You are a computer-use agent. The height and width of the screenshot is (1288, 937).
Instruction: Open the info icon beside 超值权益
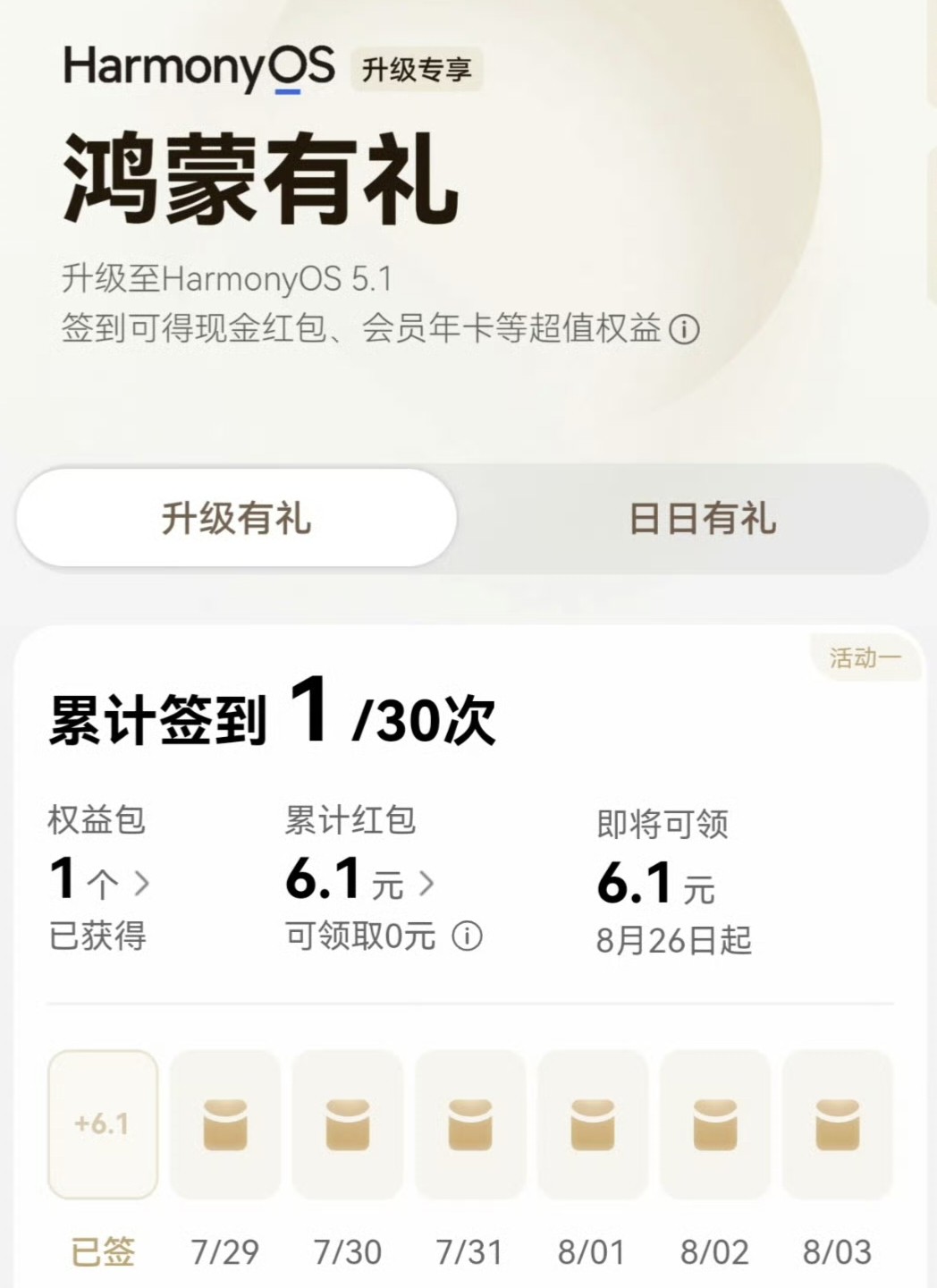point(684,329)
